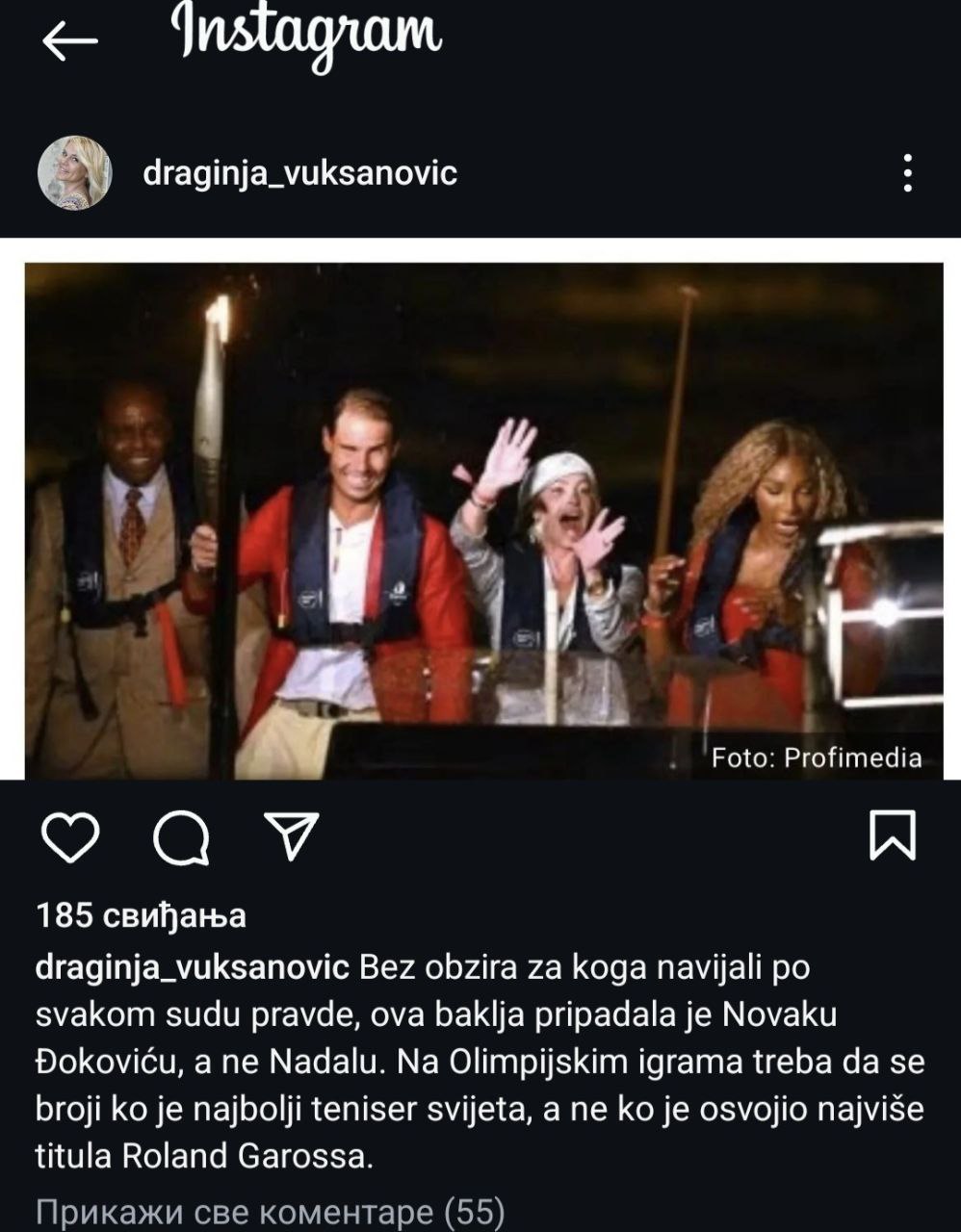Open draginja_vuksanovic username in post header
Screen dimensions: 961x1232
(299, 174)
